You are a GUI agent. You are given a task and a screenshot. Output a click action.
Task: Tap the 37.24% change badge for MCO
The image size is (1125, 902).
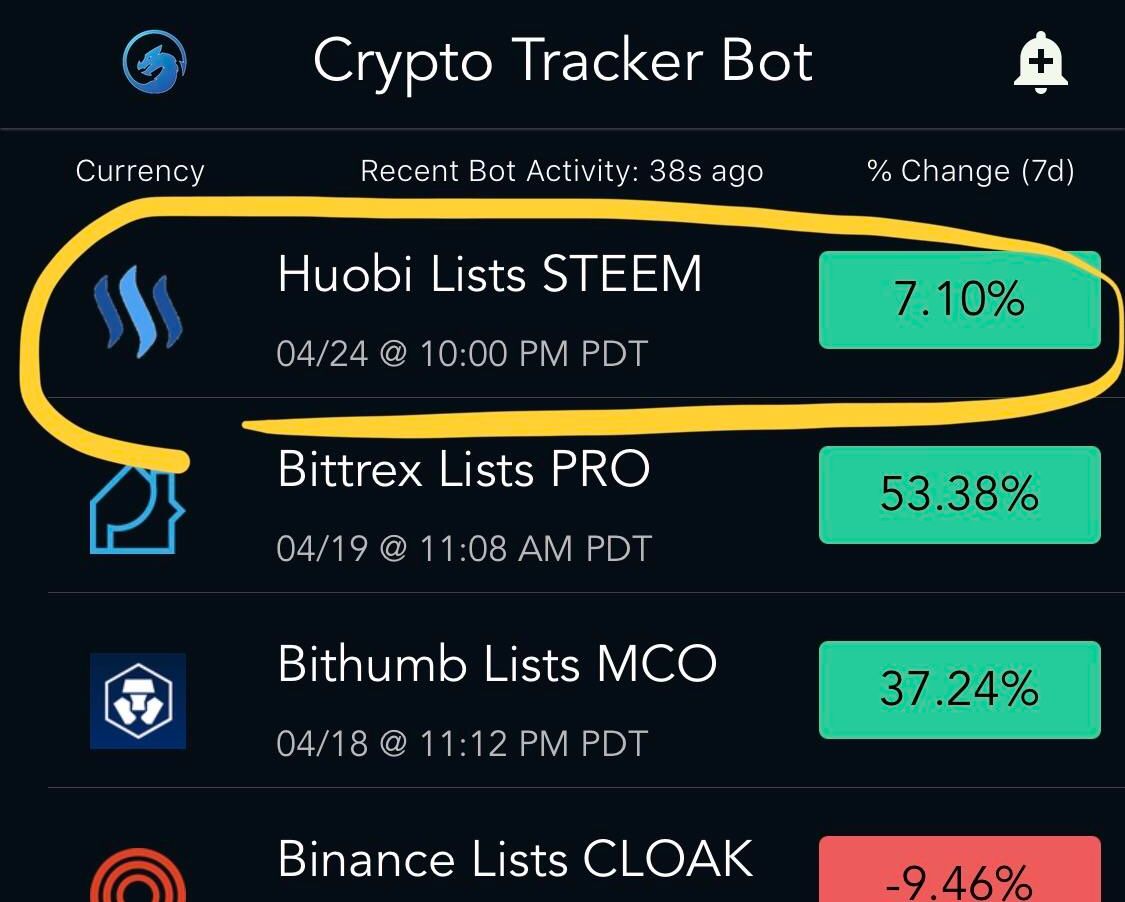(x=959, y=689)
